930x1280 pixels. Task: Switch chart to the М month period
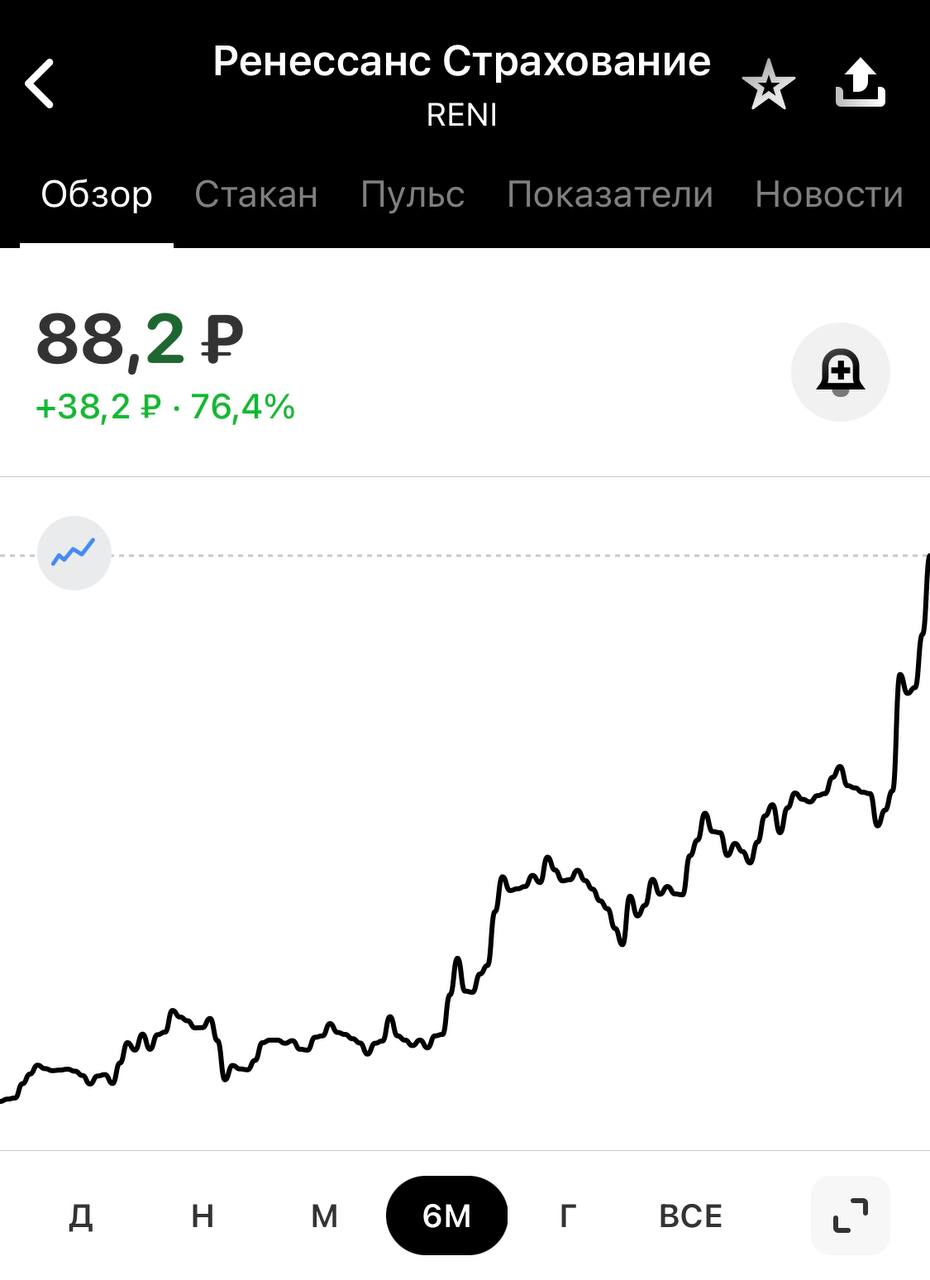324,1216
